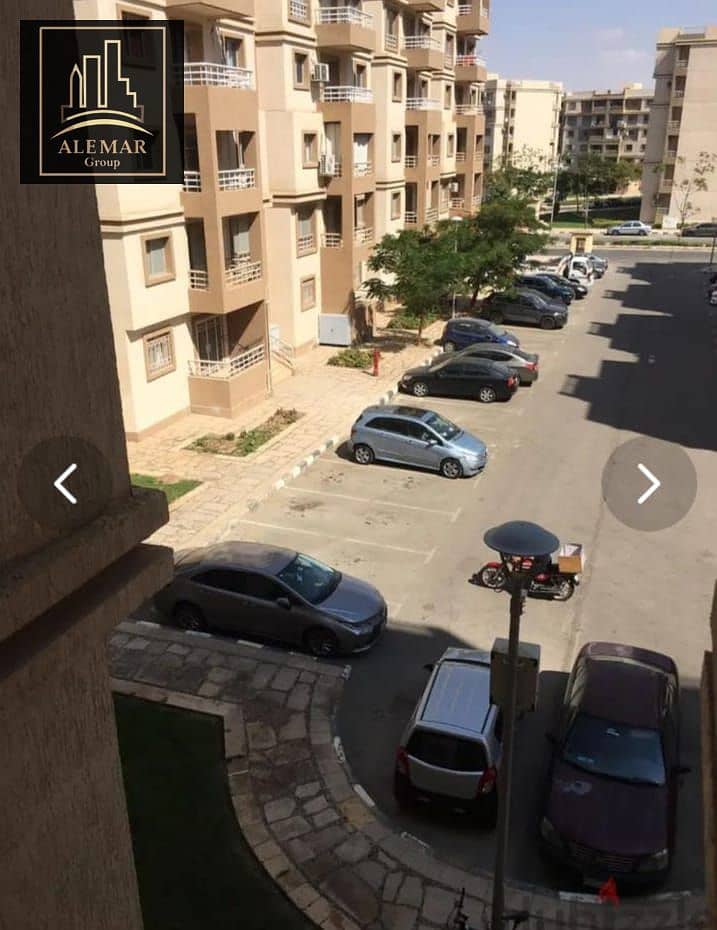
Task: Go to the previous photo
Action: click(65, 484)
